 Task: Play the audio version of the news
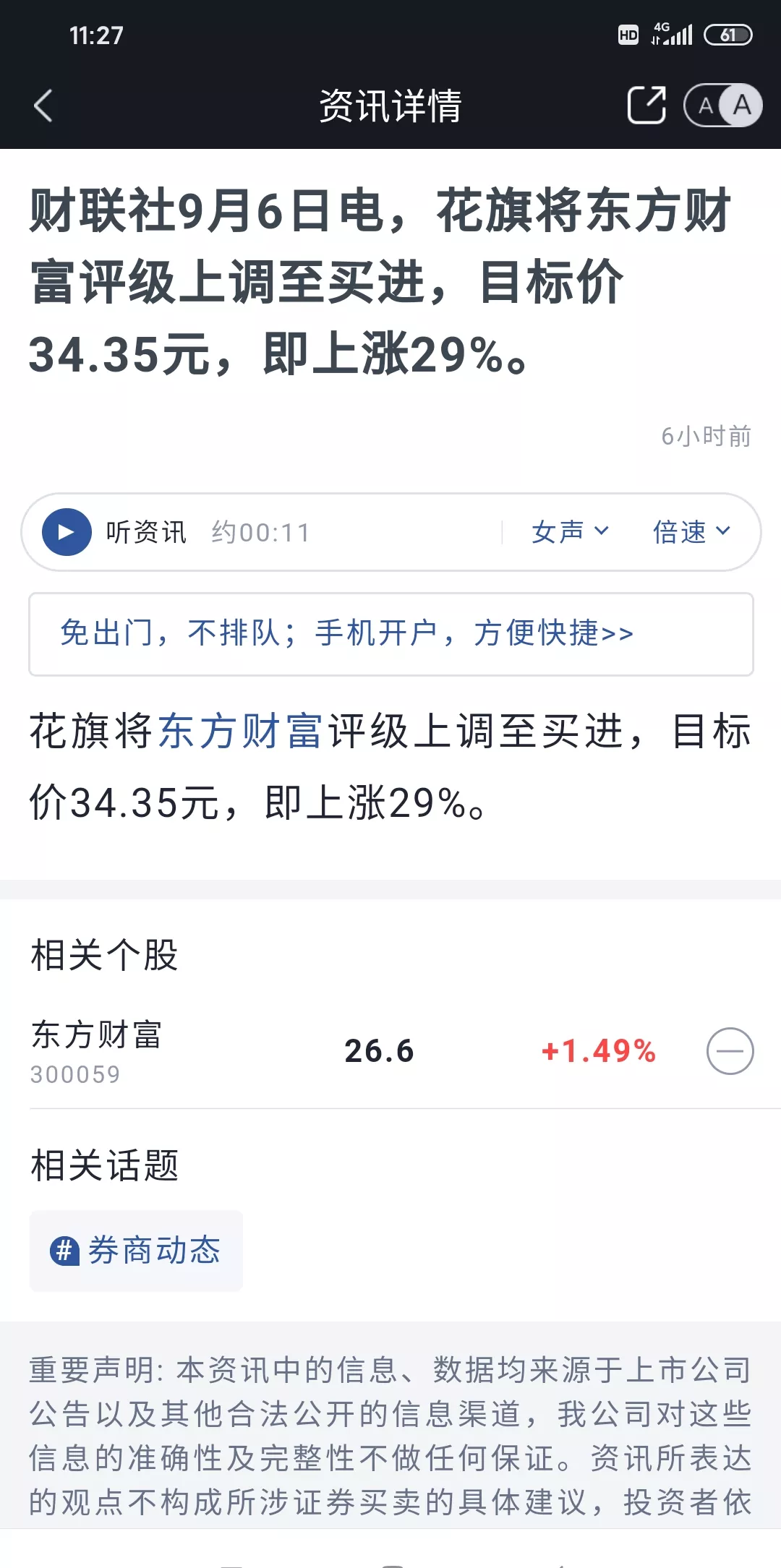pyautogui.click(x=66, y=532)
